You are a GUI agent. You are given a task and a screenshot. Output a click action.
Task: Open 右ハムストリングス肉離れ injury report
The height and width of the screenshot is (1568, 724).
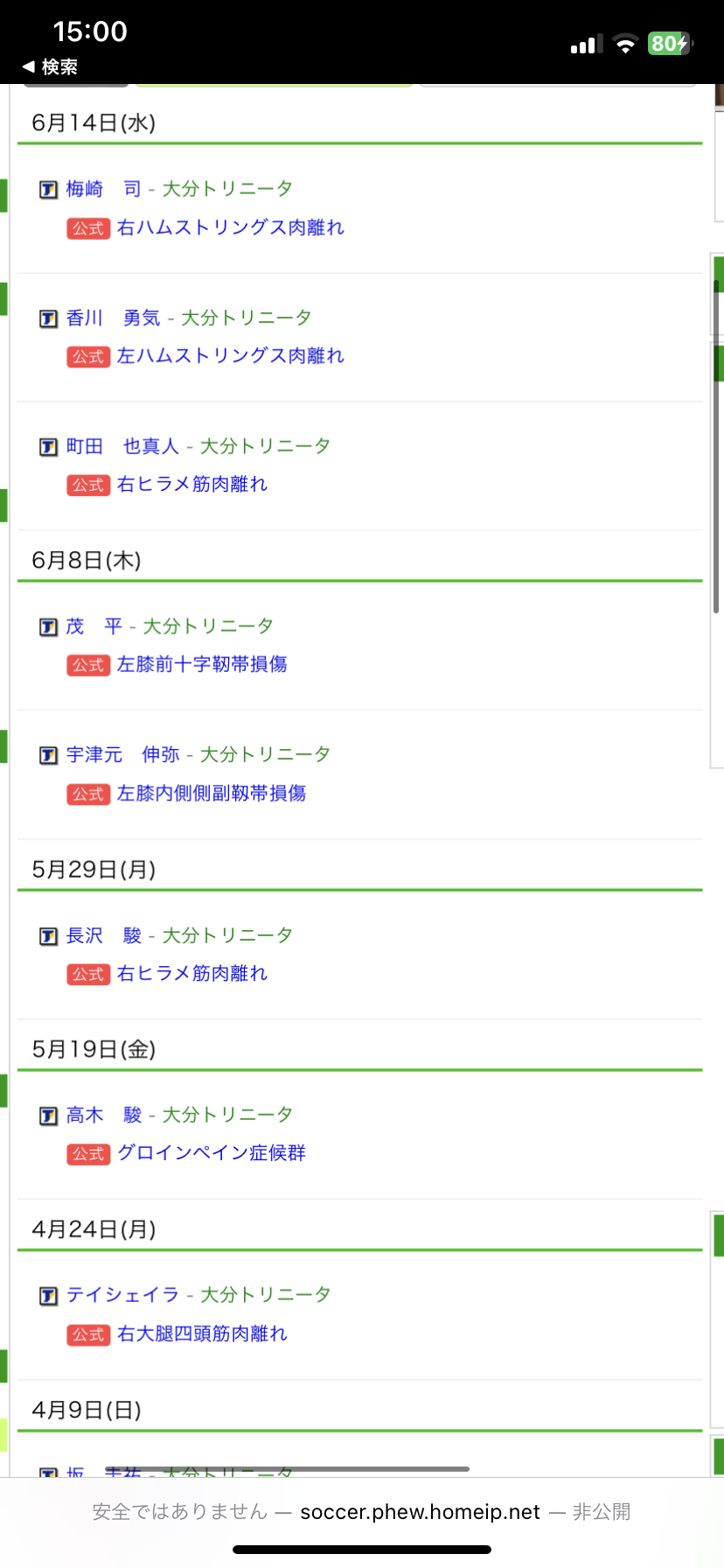(x=230, y=228)
